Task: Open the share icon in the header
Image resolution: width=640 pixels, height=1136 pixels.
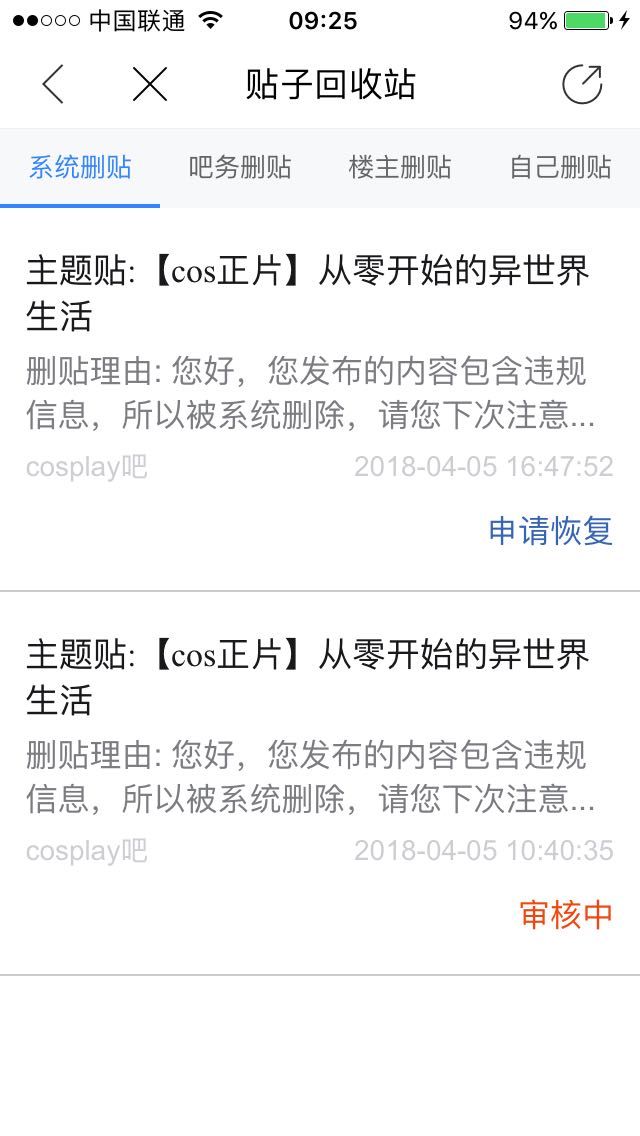Action: click(x=582, y=85)
